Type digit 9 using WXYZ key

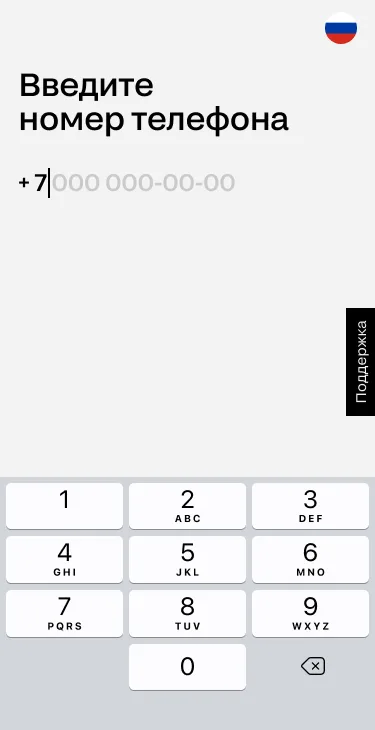point(310,614)
